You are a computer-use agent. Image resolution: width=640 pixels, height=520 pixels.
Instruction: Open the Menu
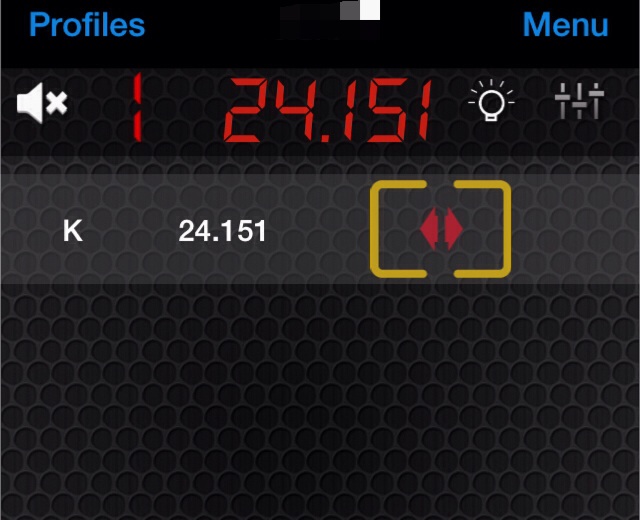coord(565,24)
